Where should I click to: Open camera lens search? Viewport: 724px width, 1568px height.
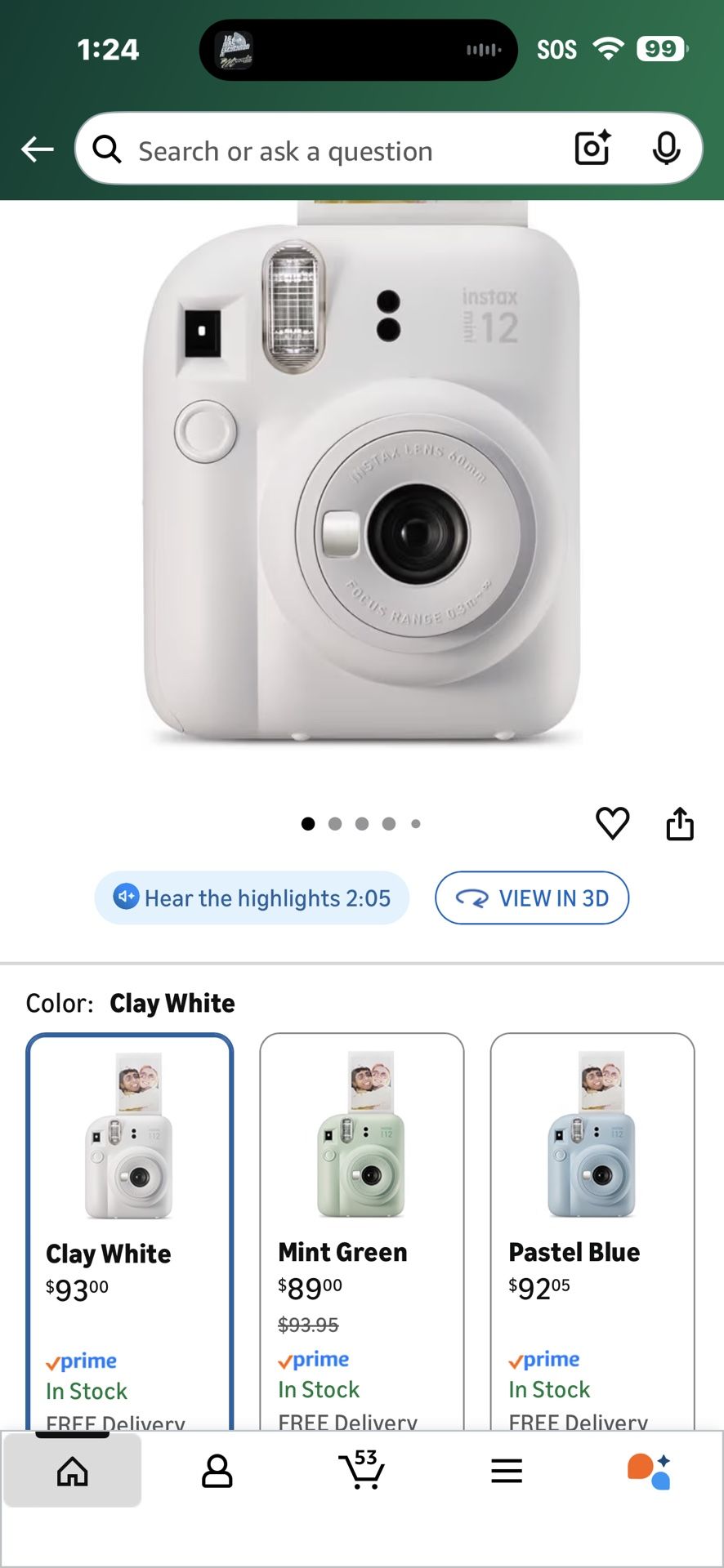tap(592, 149)
